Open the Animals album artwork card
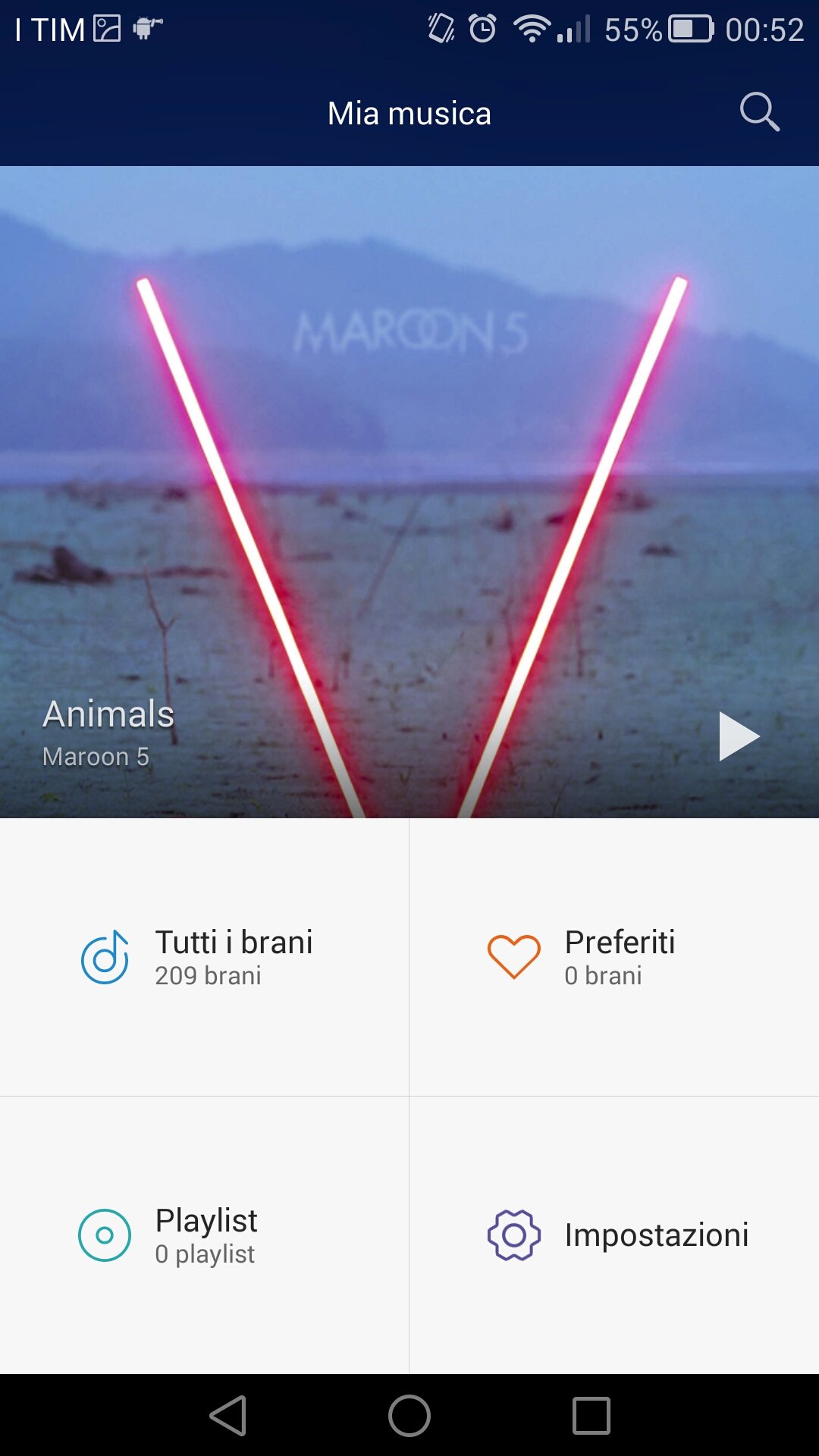Image resolution: width=819 pixels, height=1456 pixels. coord(409,455)
